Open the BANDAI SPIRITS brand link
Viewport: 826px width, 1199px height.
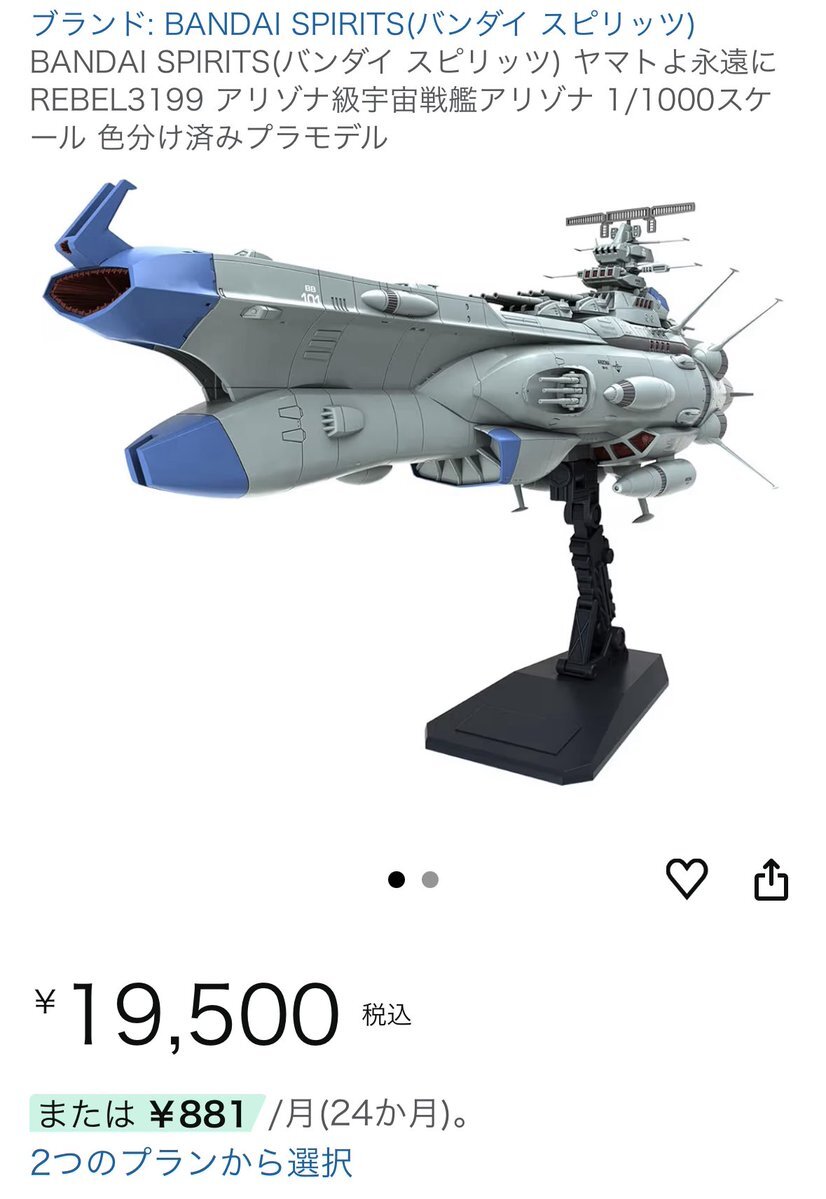click(x=362, y=22)
